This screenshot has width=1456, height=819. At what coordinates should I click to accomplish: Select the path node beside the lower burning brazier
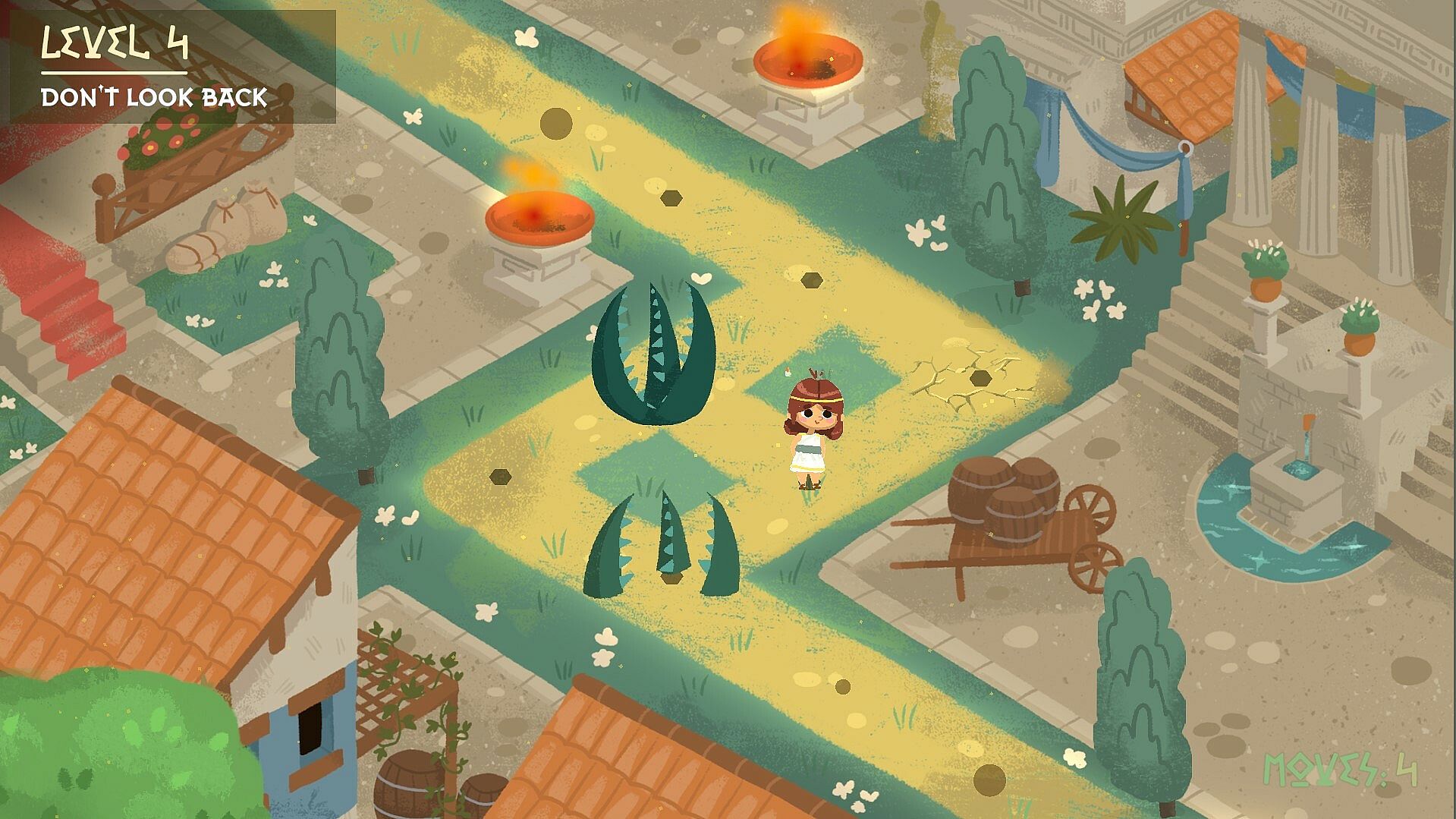point(671,199)
